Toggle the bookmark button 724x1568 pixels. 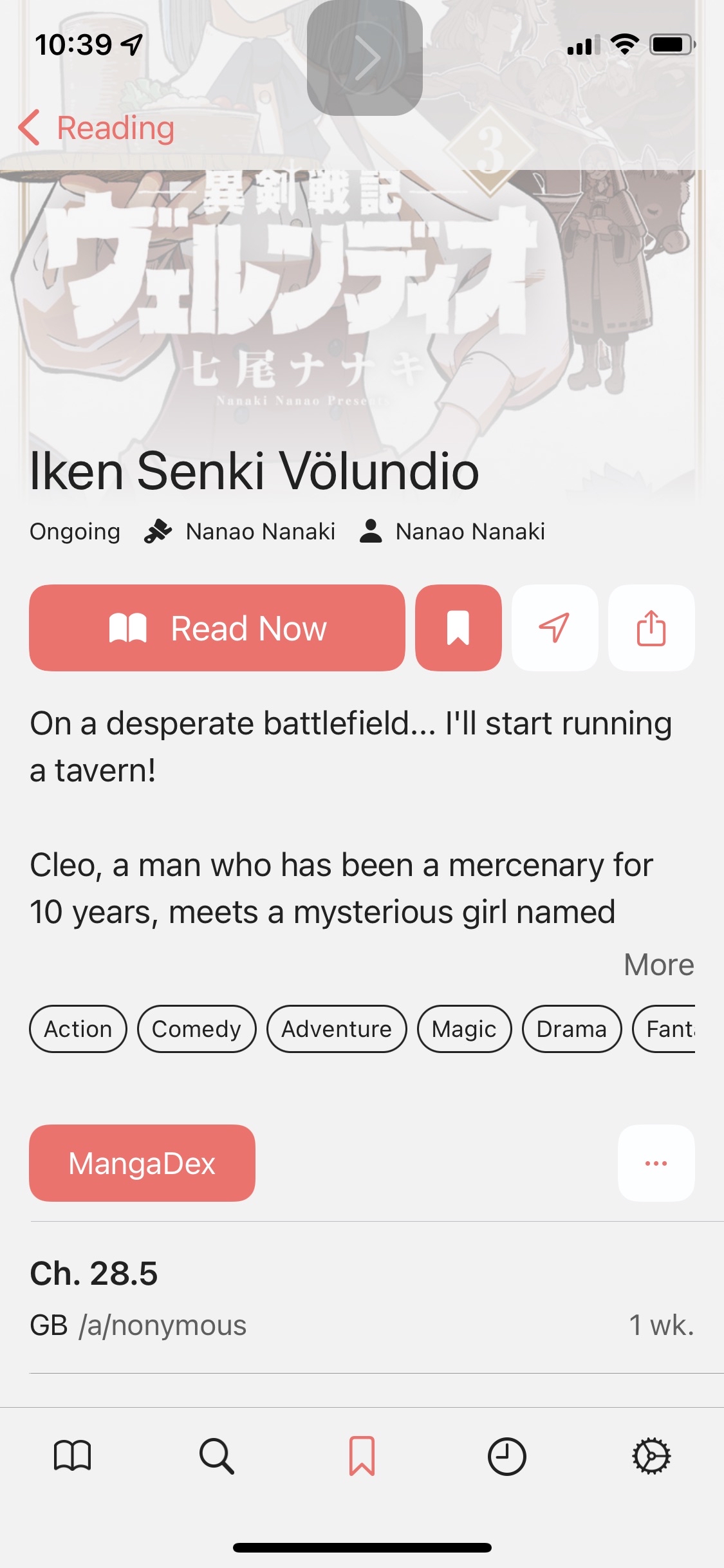coord(458,628)
